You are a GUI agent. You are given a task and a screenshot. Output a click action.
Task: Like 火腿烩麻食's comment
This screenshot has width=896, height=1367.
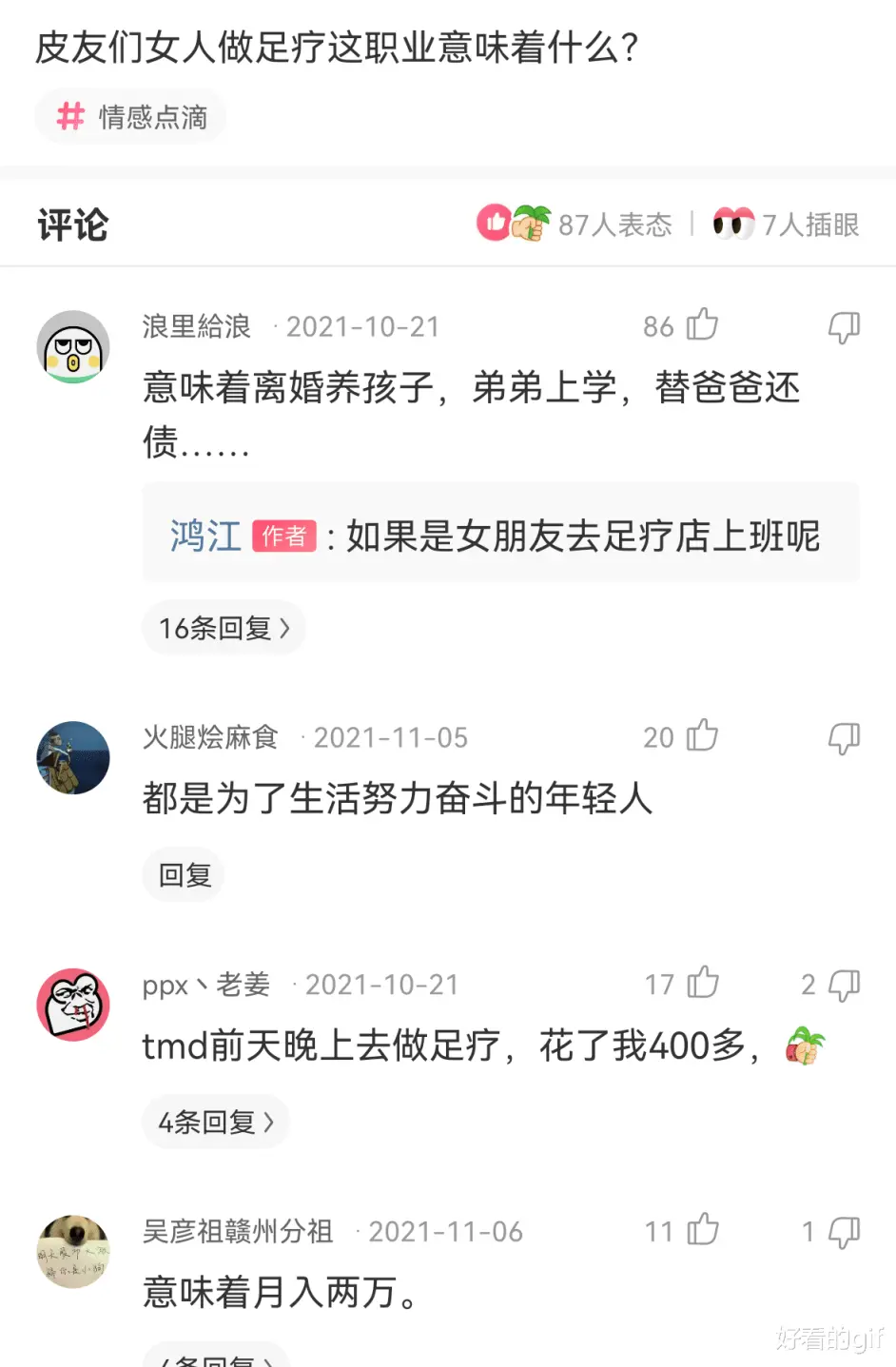pos(702,736)
